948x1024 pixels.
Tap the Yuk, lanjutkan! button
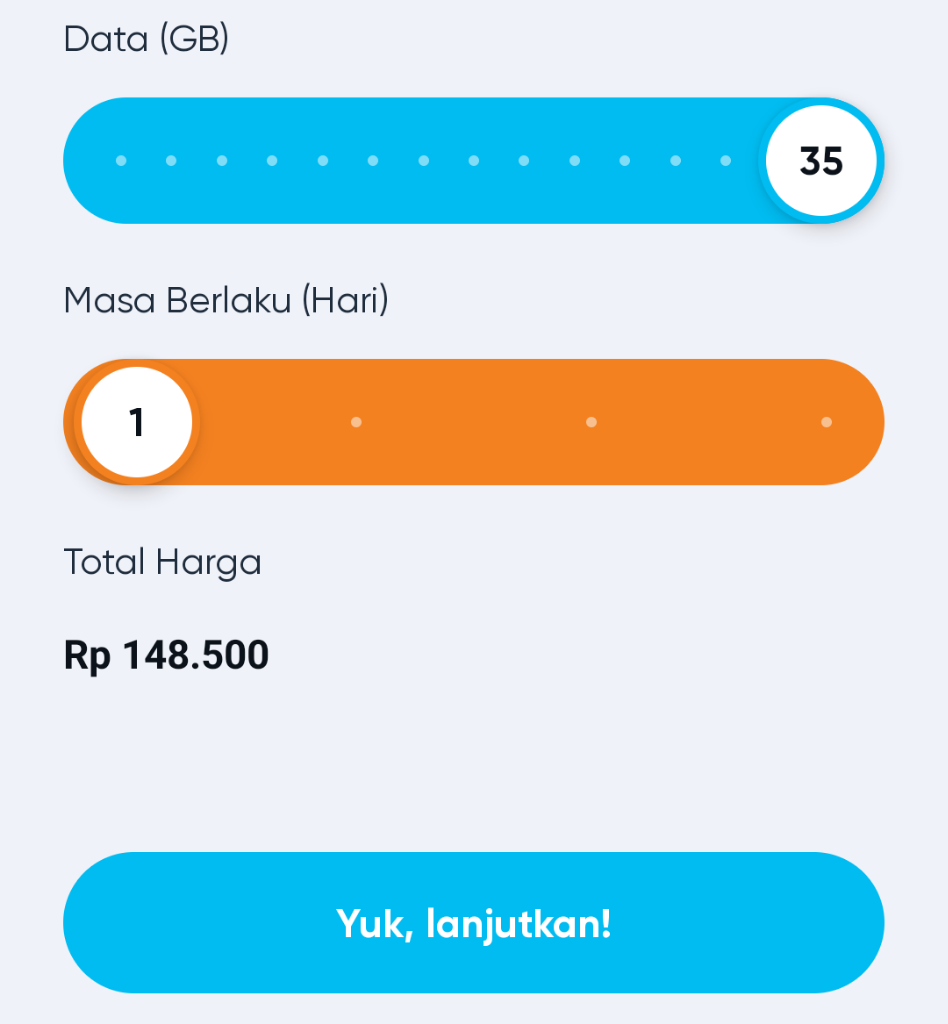pyautogui.click(x=474, y=922)
